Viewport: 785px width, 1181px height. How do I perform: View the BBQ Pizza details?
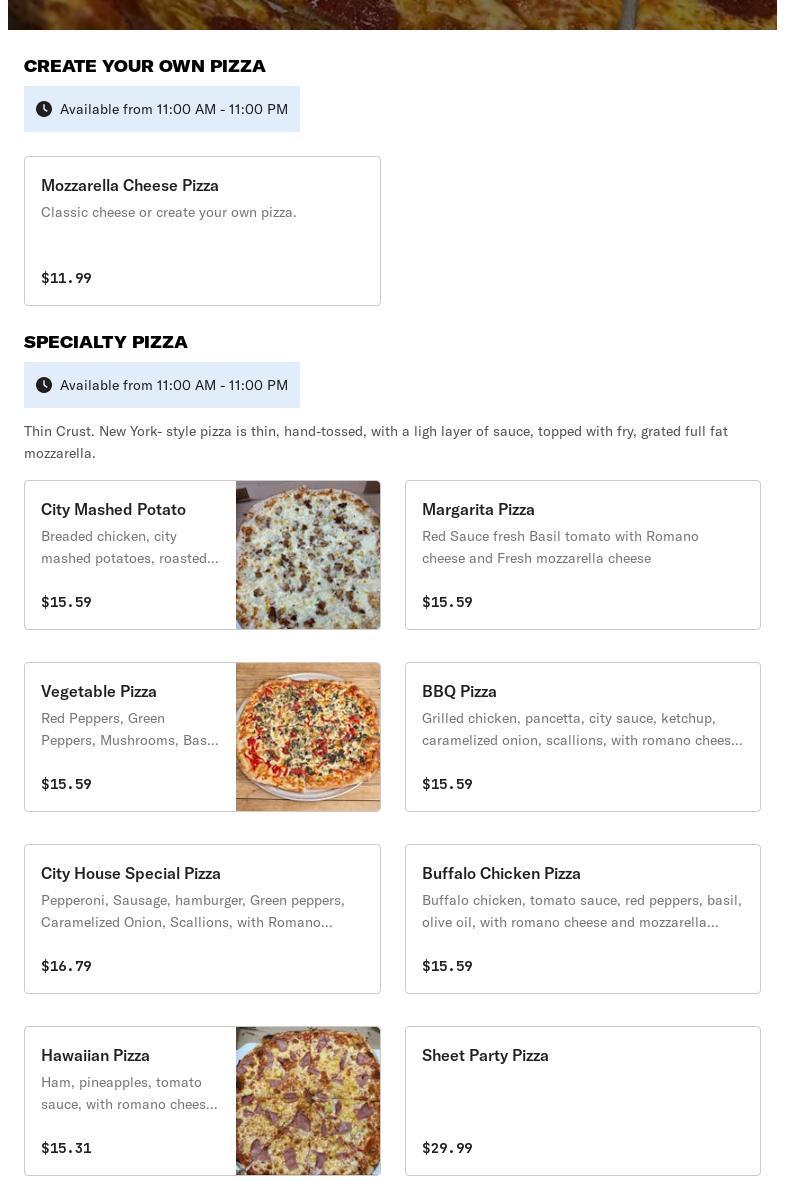[x=582, y=737]
